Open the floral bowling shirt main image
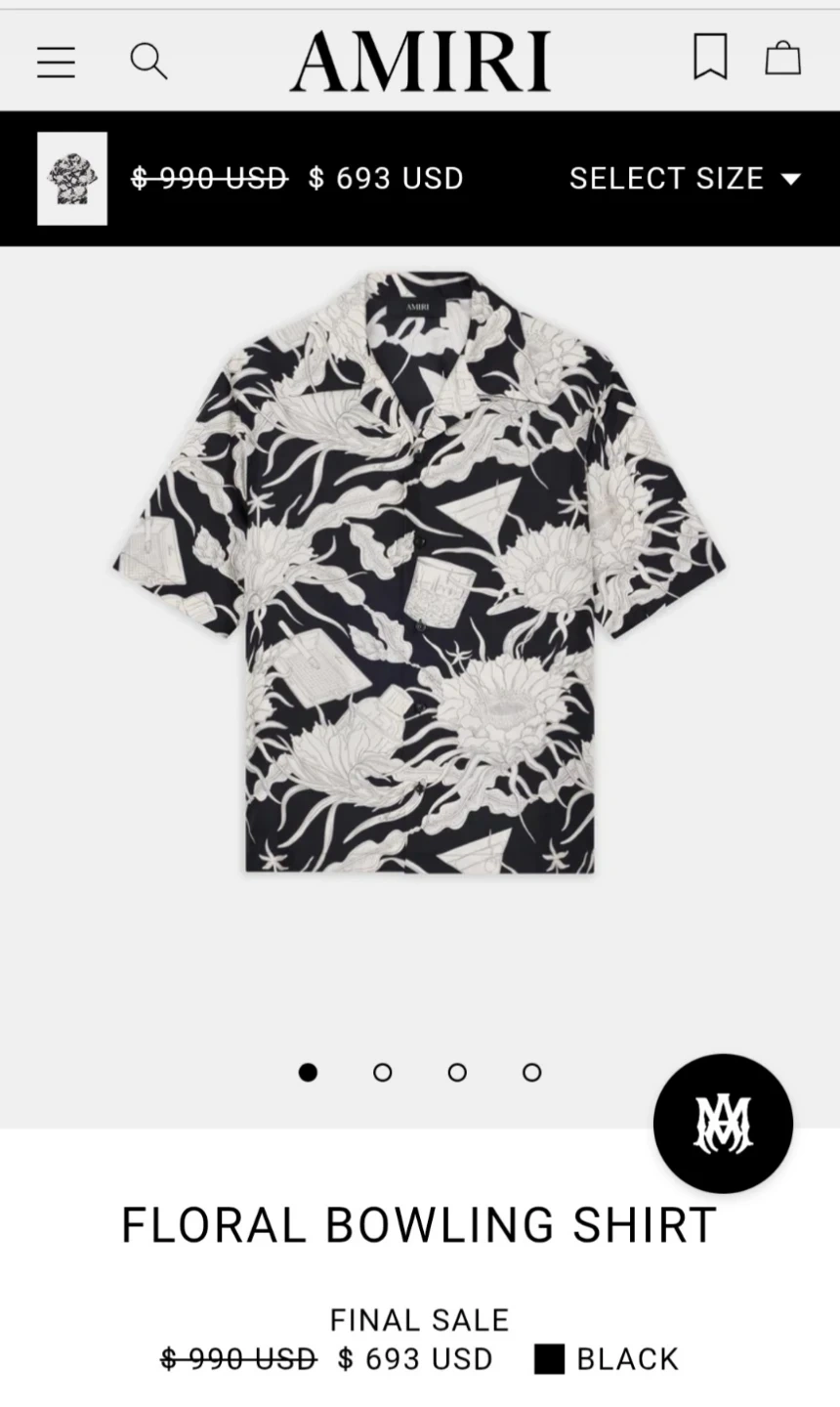Image resolution: width=840 pixels, height=1407 pixels. (x=420, y=572)
